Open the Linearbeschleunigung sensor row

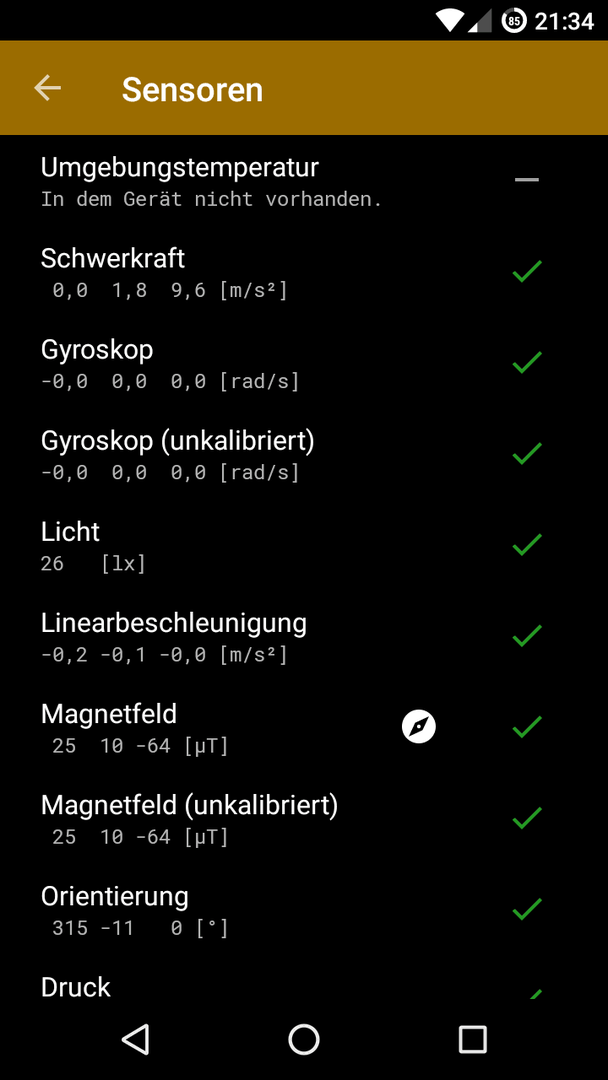[304, 635]
